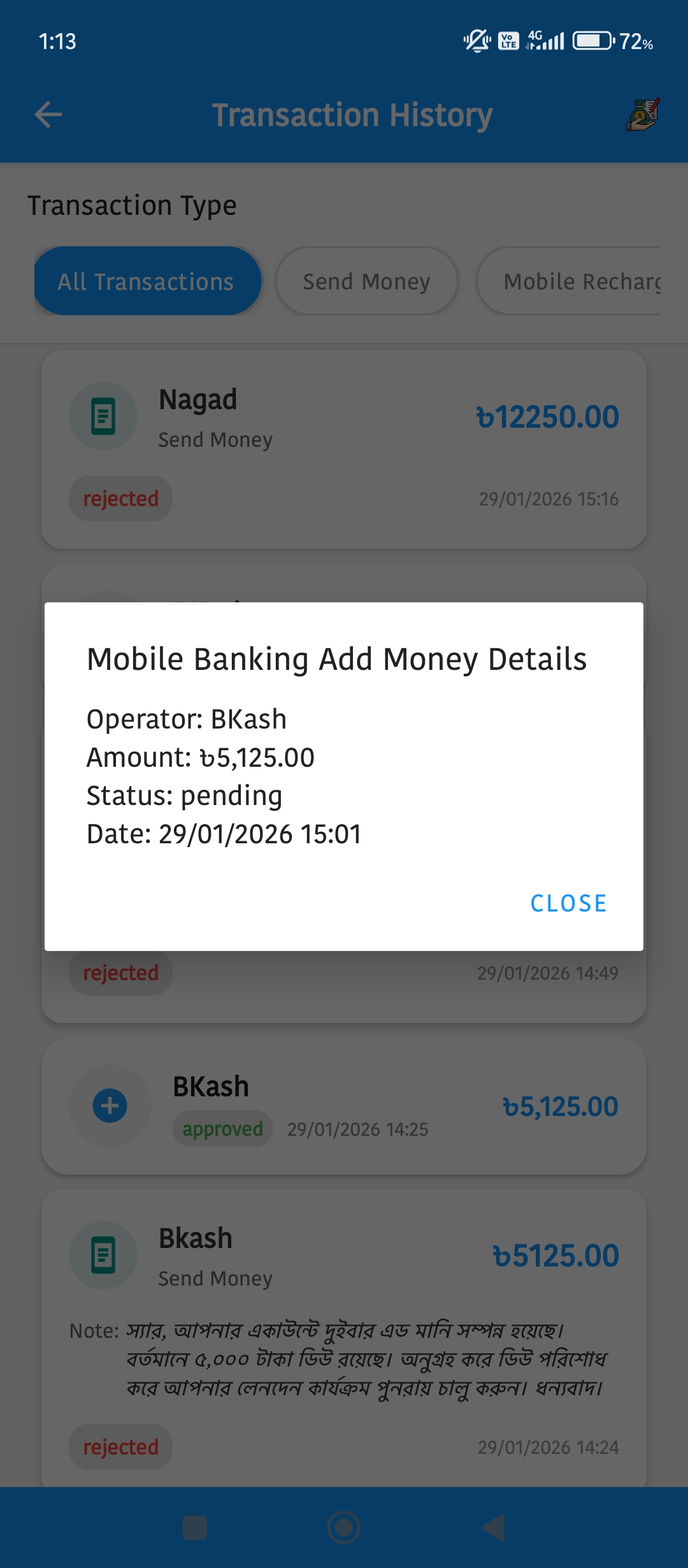Tap the system home button
Viewport: 688px width, 1568px height.
point(344,1527)
